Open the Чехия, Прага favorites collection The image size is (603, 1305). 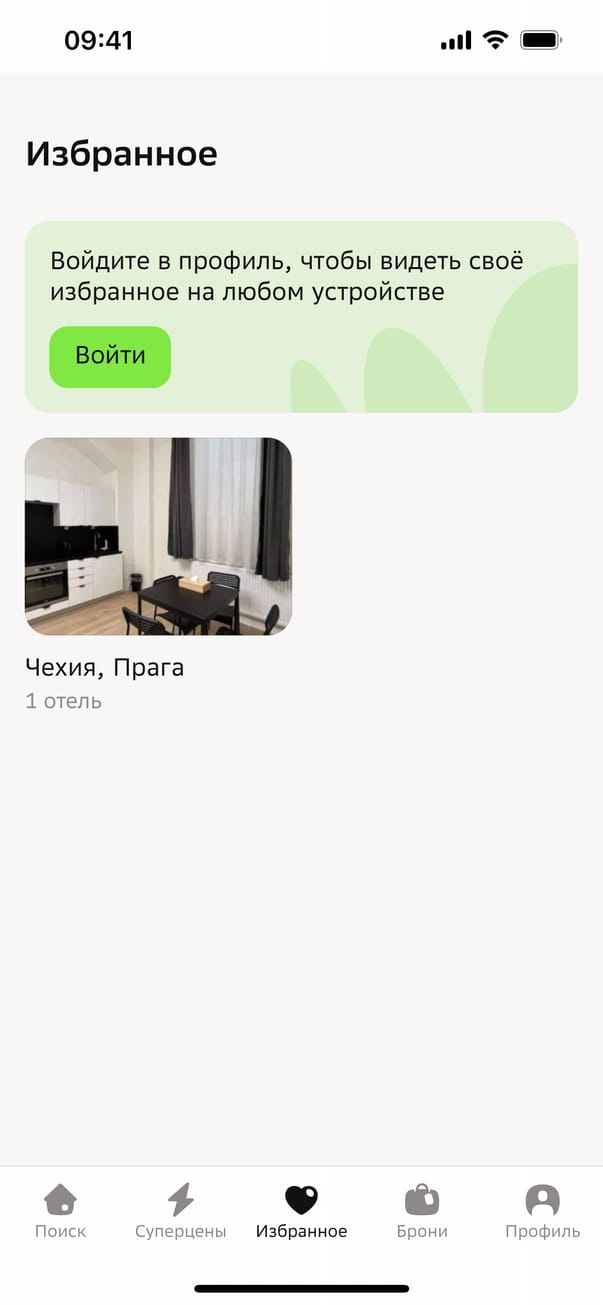point(158,536)
